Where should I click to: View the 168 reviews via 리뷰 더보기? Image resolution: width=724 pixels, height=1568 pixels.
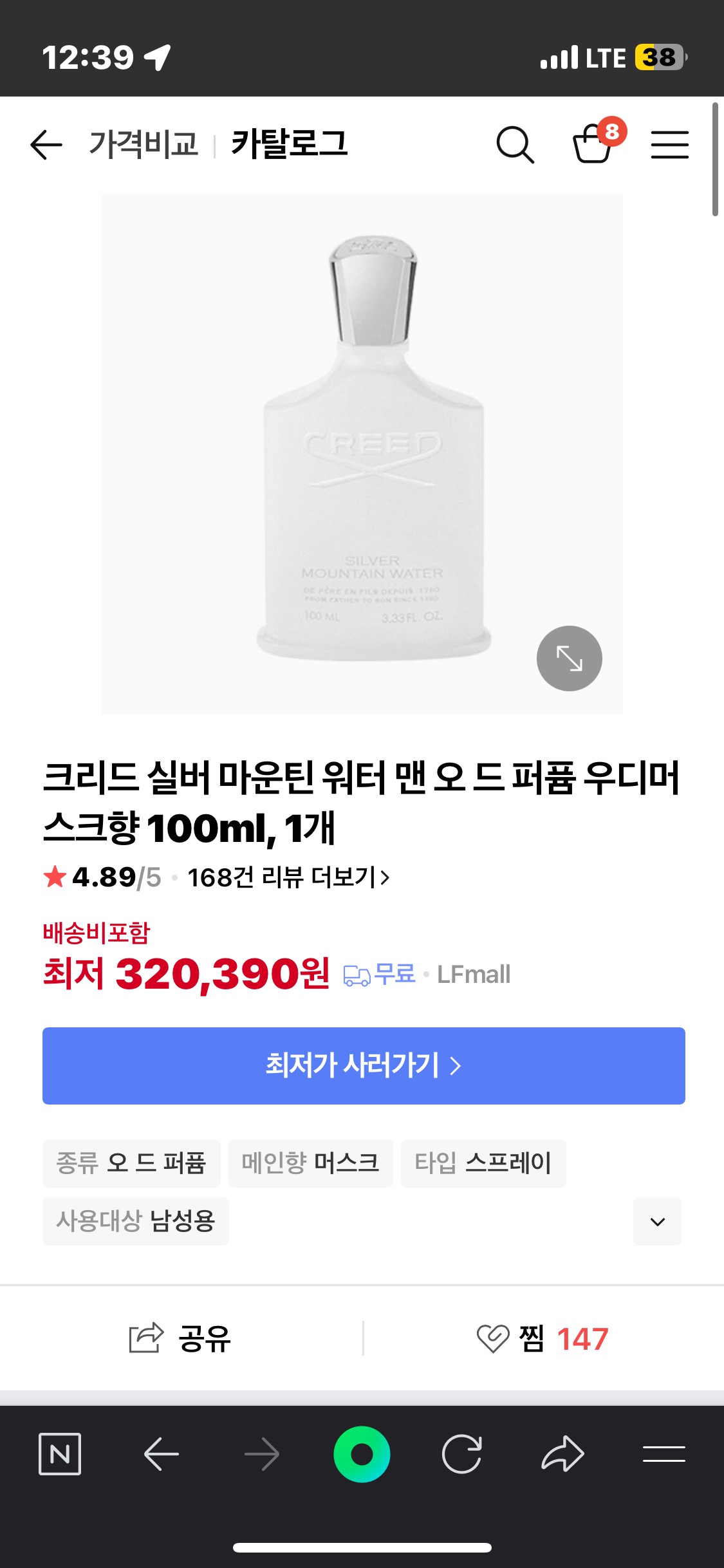click(288, 877)
